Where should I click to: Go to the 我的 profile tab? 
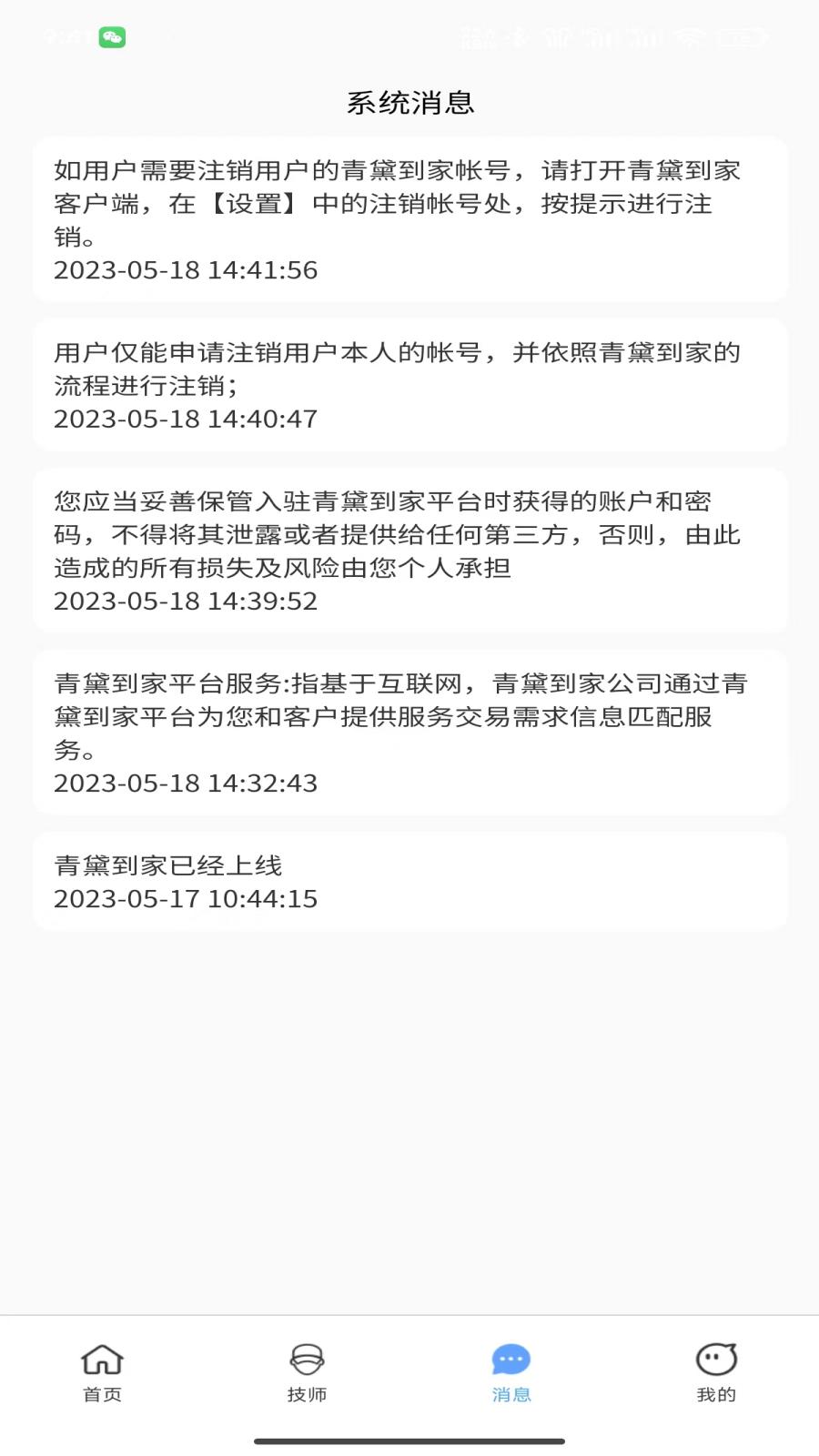pos(716,1372)
